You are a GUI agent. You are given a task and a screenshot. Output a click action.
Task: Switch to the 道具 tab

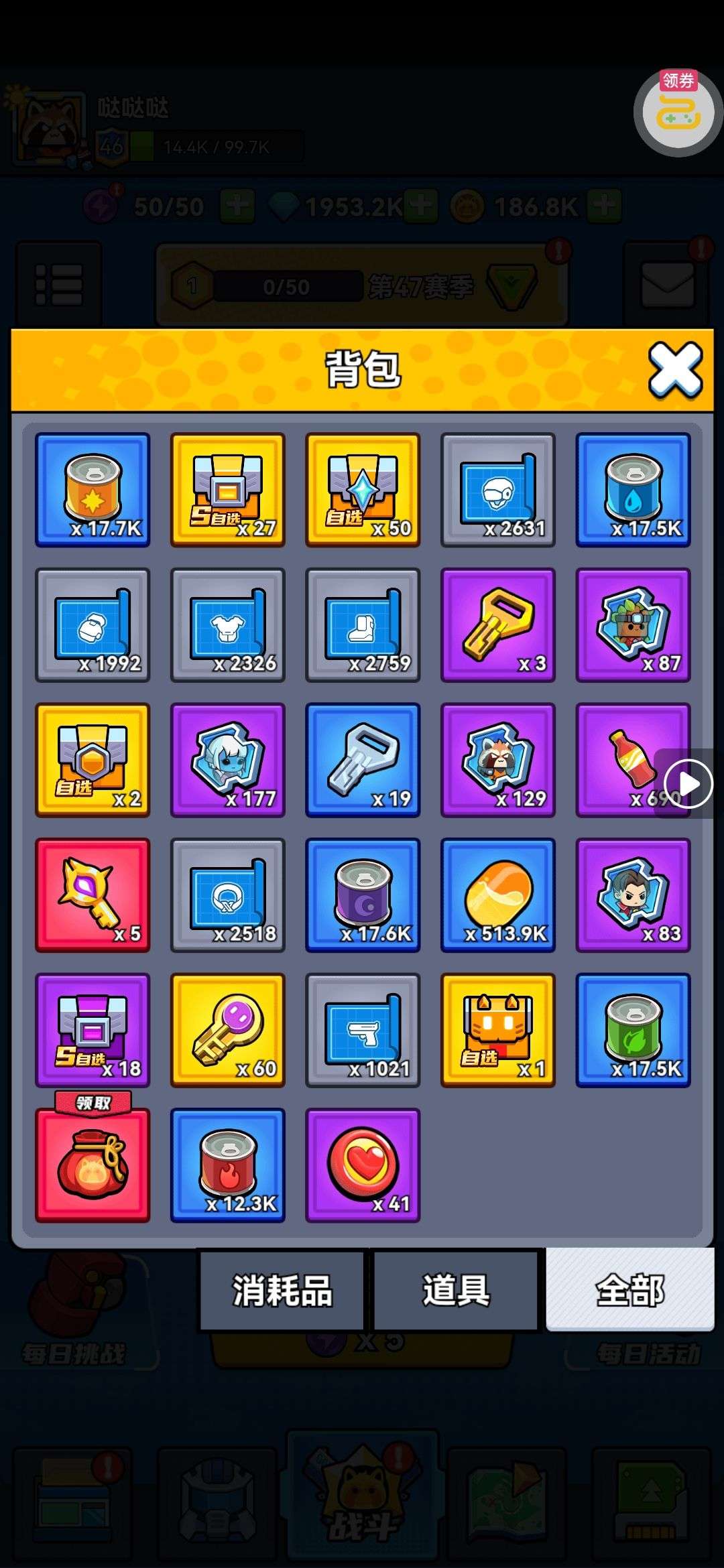point(456,1290)
